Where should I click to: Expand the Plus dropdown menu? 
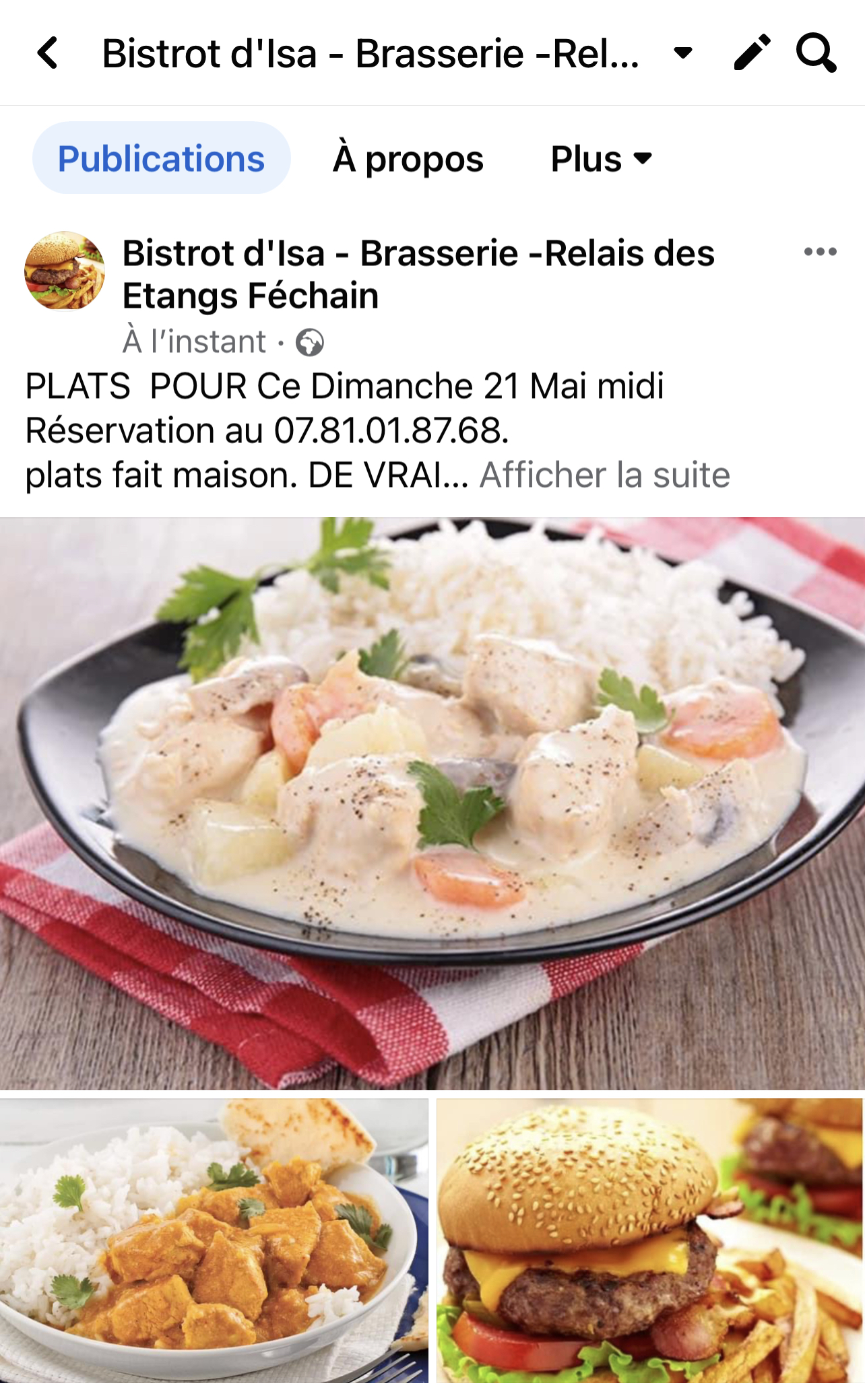[x=601, y=159]
